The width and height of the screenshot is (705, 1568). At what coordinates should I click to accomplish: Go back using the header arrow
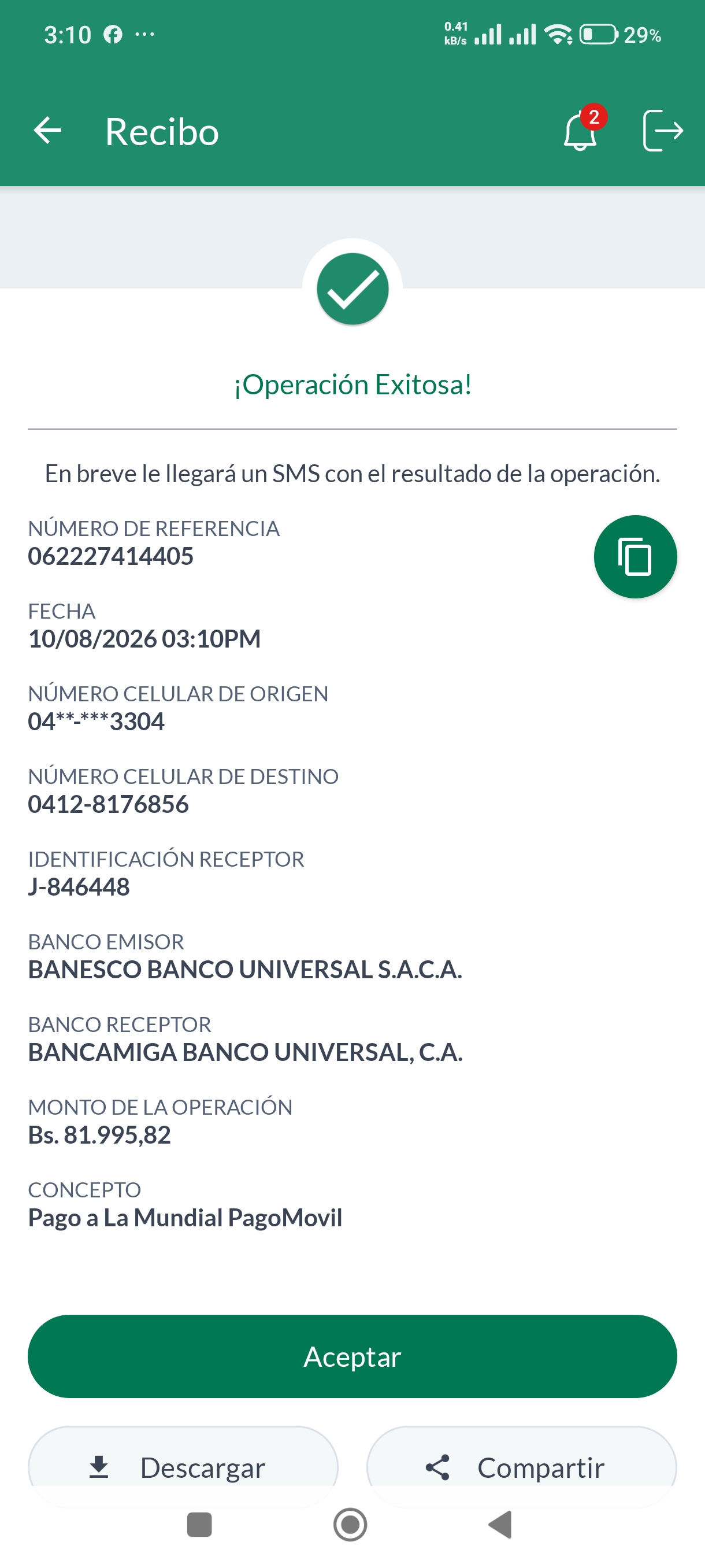coord(47,131)
